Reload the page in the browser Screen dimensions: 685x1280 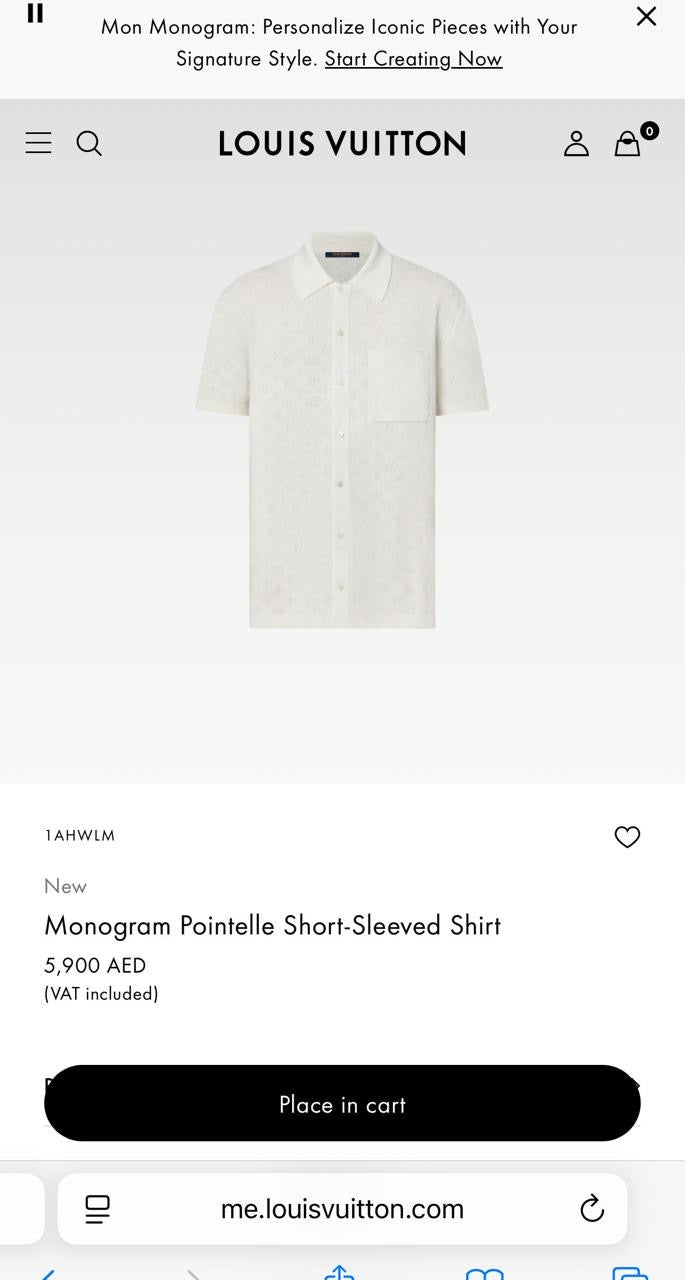tap(592, 1209)
